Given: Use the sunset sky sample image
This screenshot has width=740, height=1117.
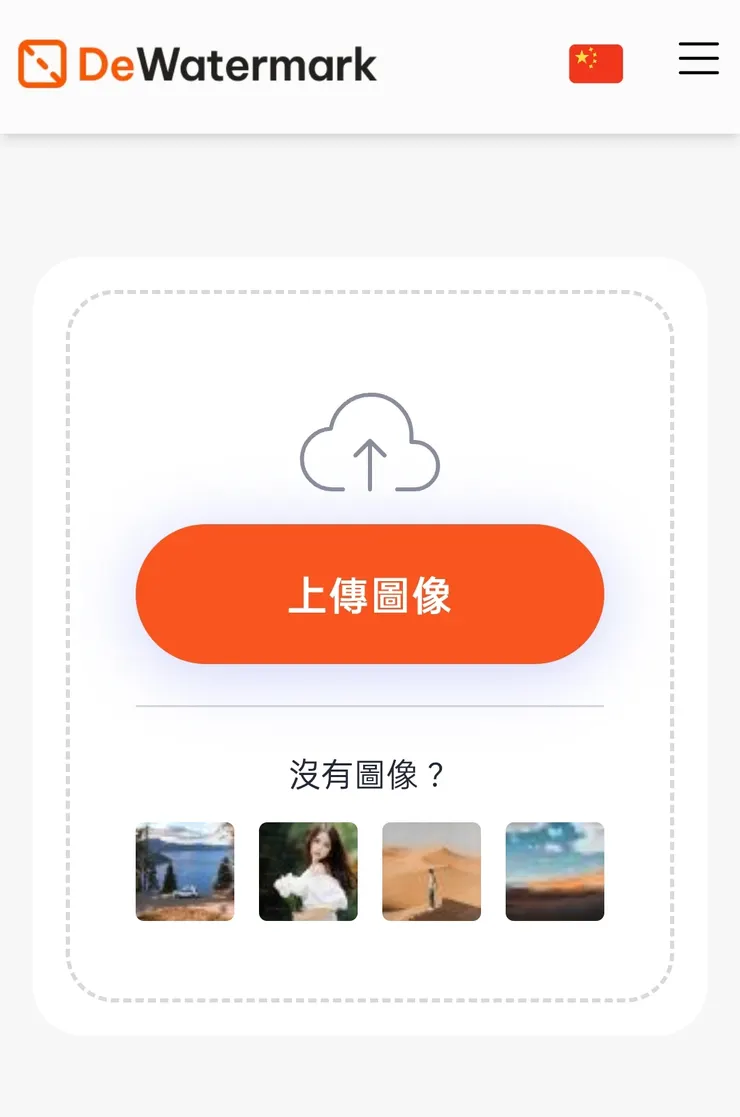Looking at the screenshot, I should (555, 871).
